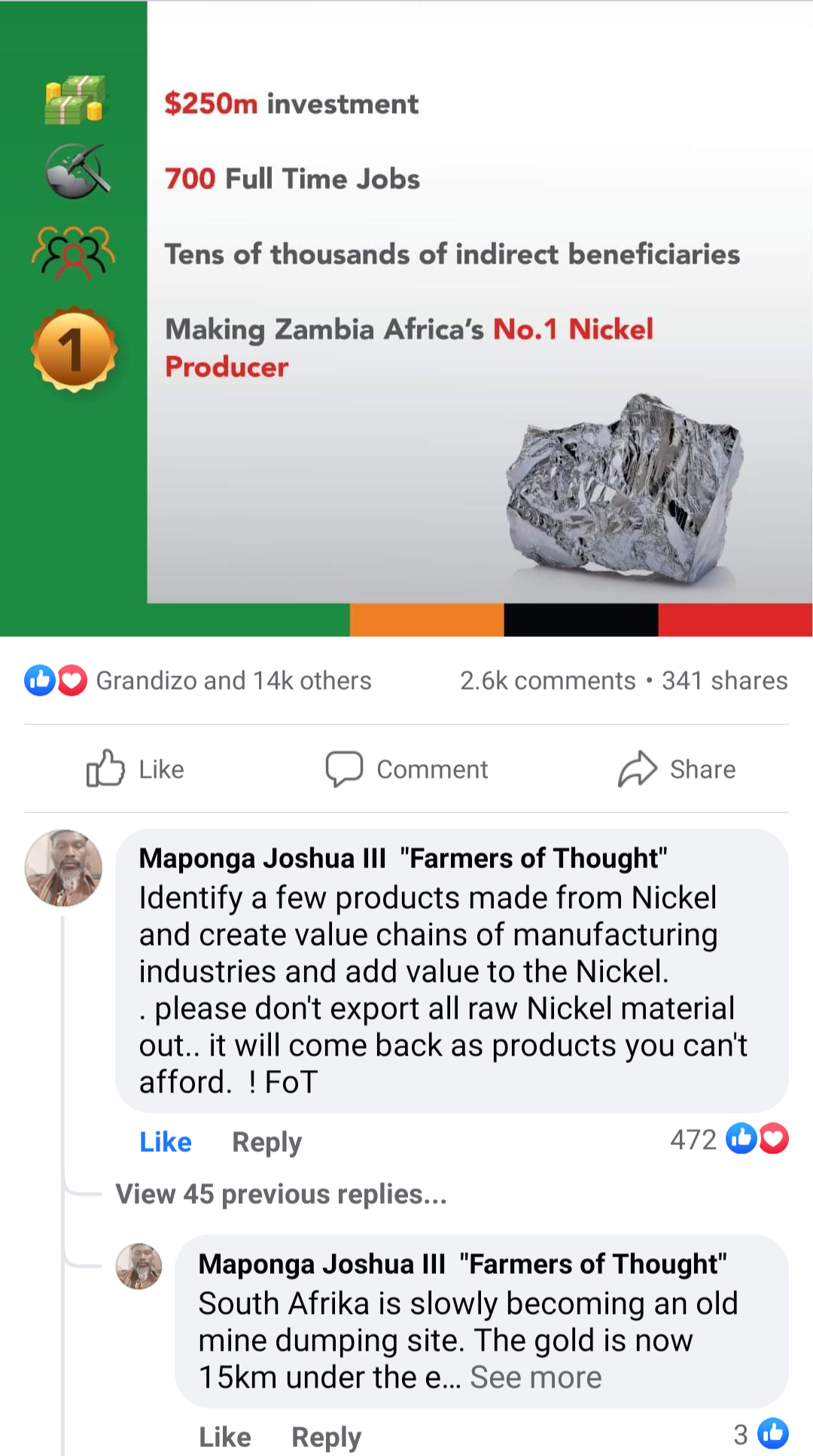Share the post
813x1456 pixels.
[677, 769]
